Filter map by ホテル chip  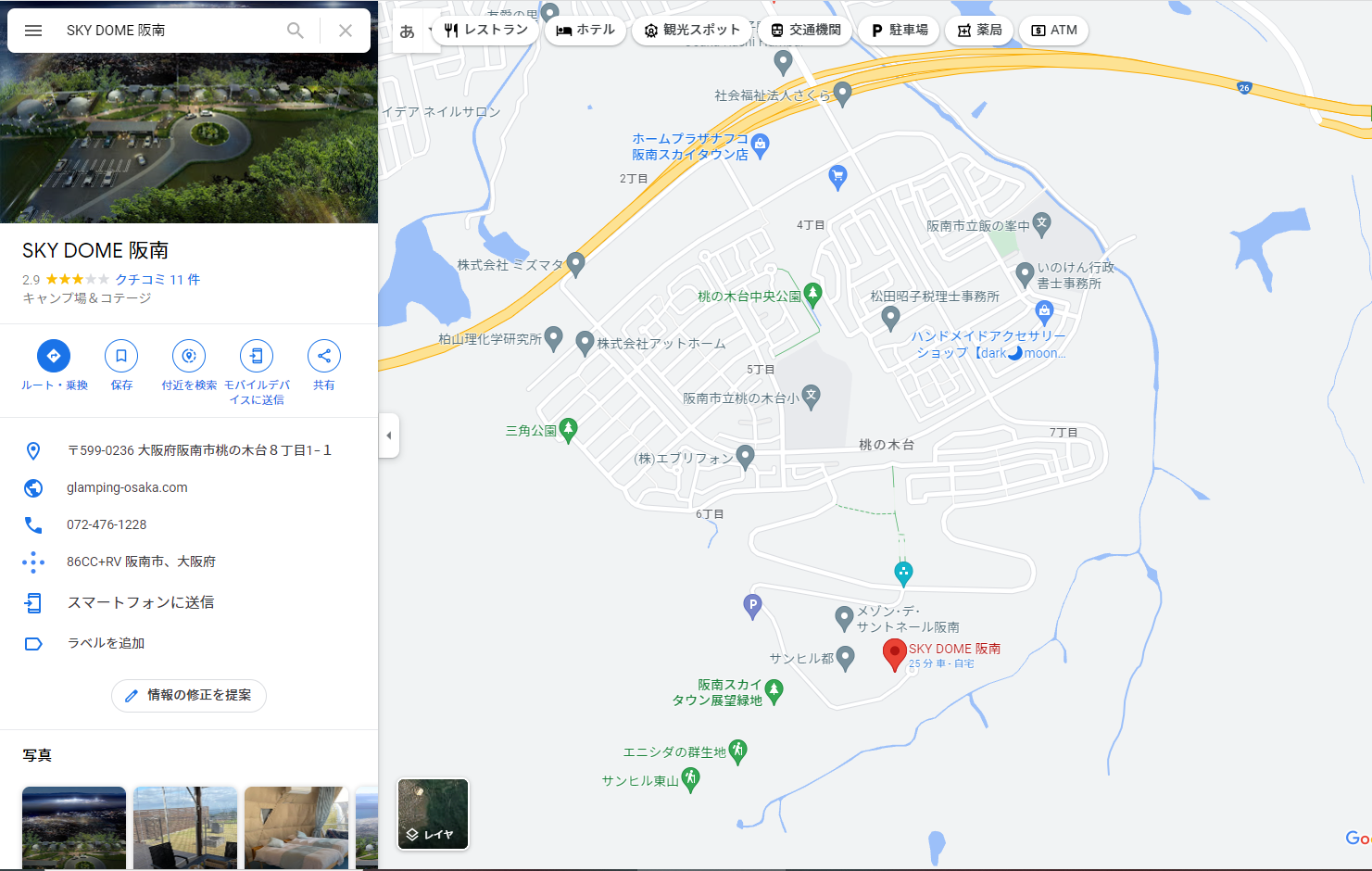585,31
